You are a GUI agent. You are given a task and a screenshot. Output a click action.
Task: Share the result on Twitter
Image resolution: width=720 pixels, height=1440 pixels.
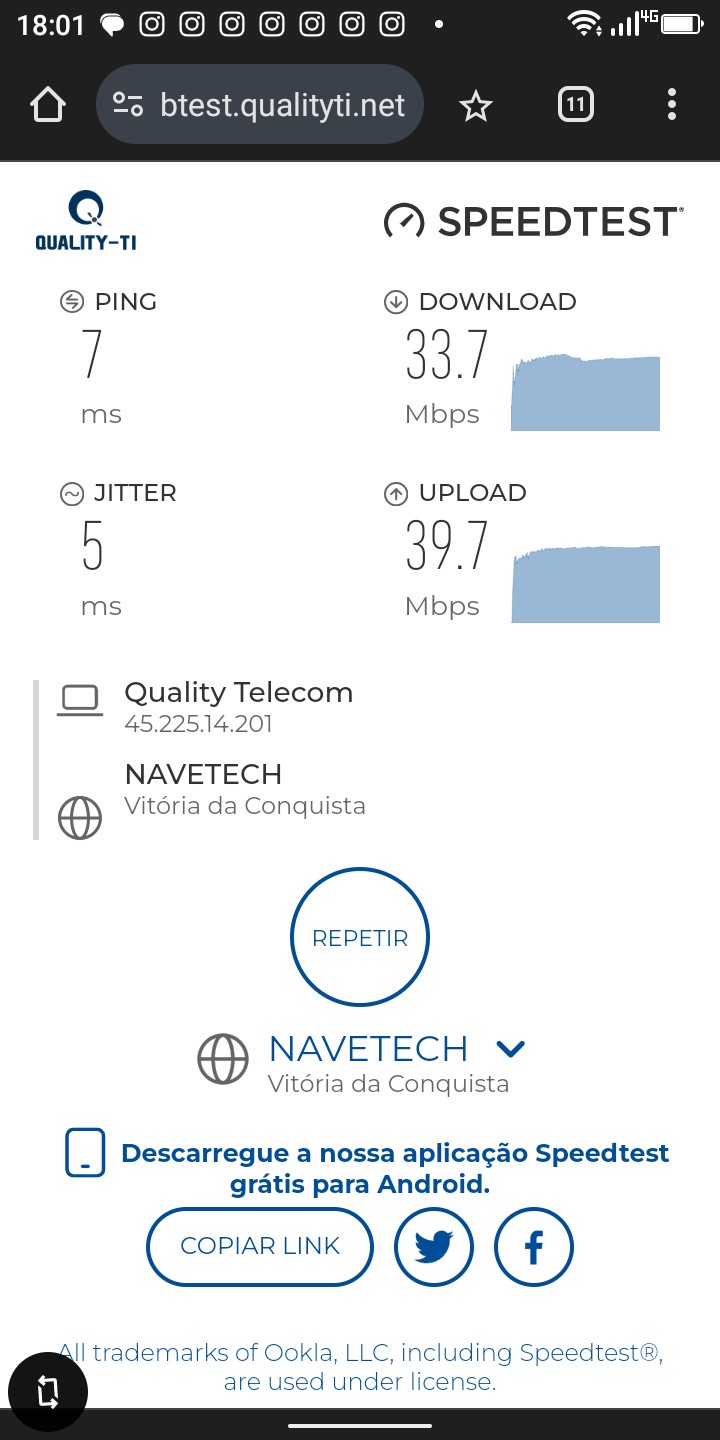[x=434, y=1246]
